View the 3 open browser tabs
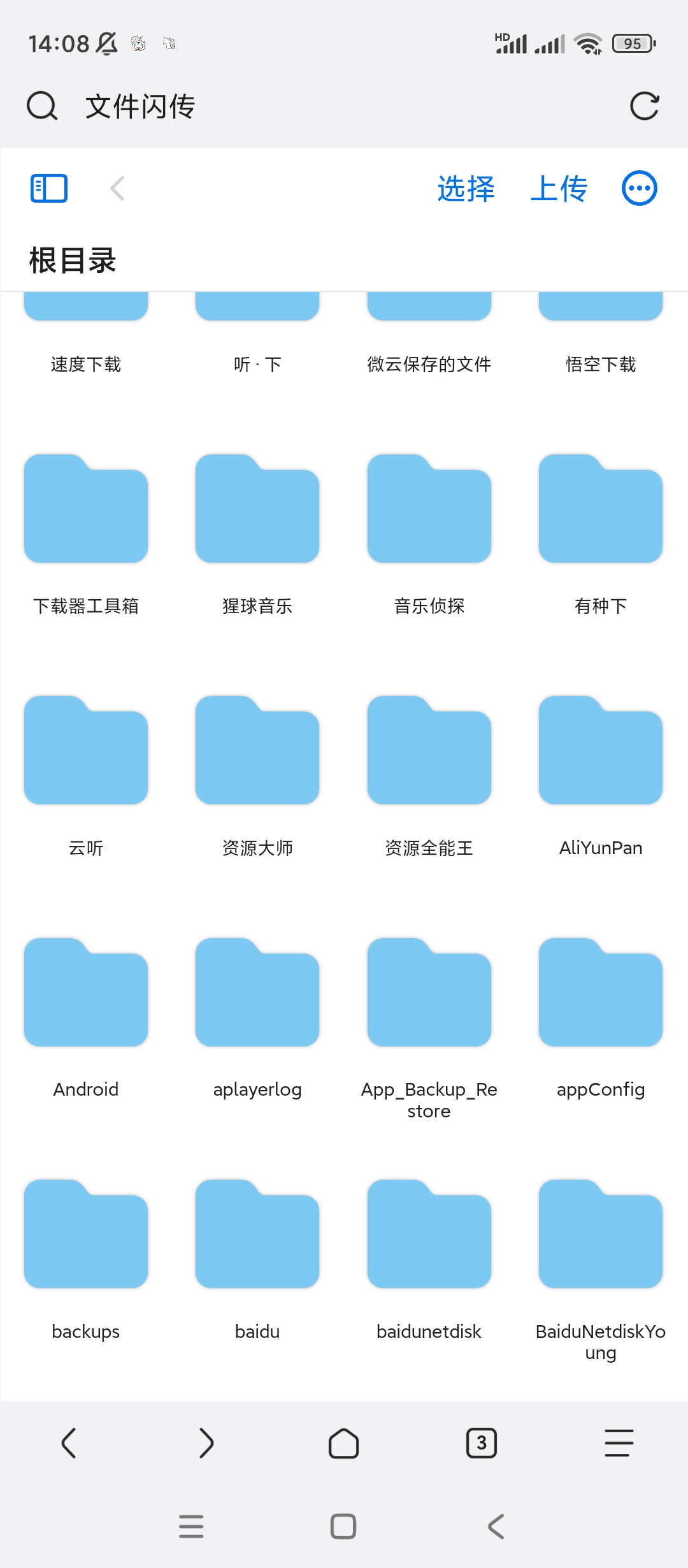Image resolution: width=688 pixels, height=1568 pixels. pos(481,1443)
